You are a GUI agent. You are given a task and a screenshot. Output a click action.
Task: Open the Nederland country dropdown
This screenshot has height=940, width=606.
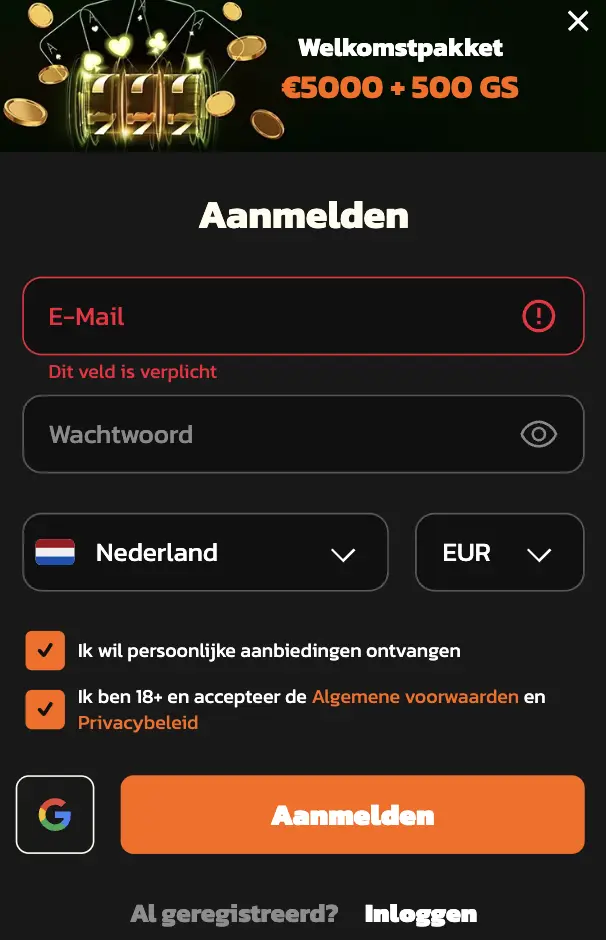(205, 552)
